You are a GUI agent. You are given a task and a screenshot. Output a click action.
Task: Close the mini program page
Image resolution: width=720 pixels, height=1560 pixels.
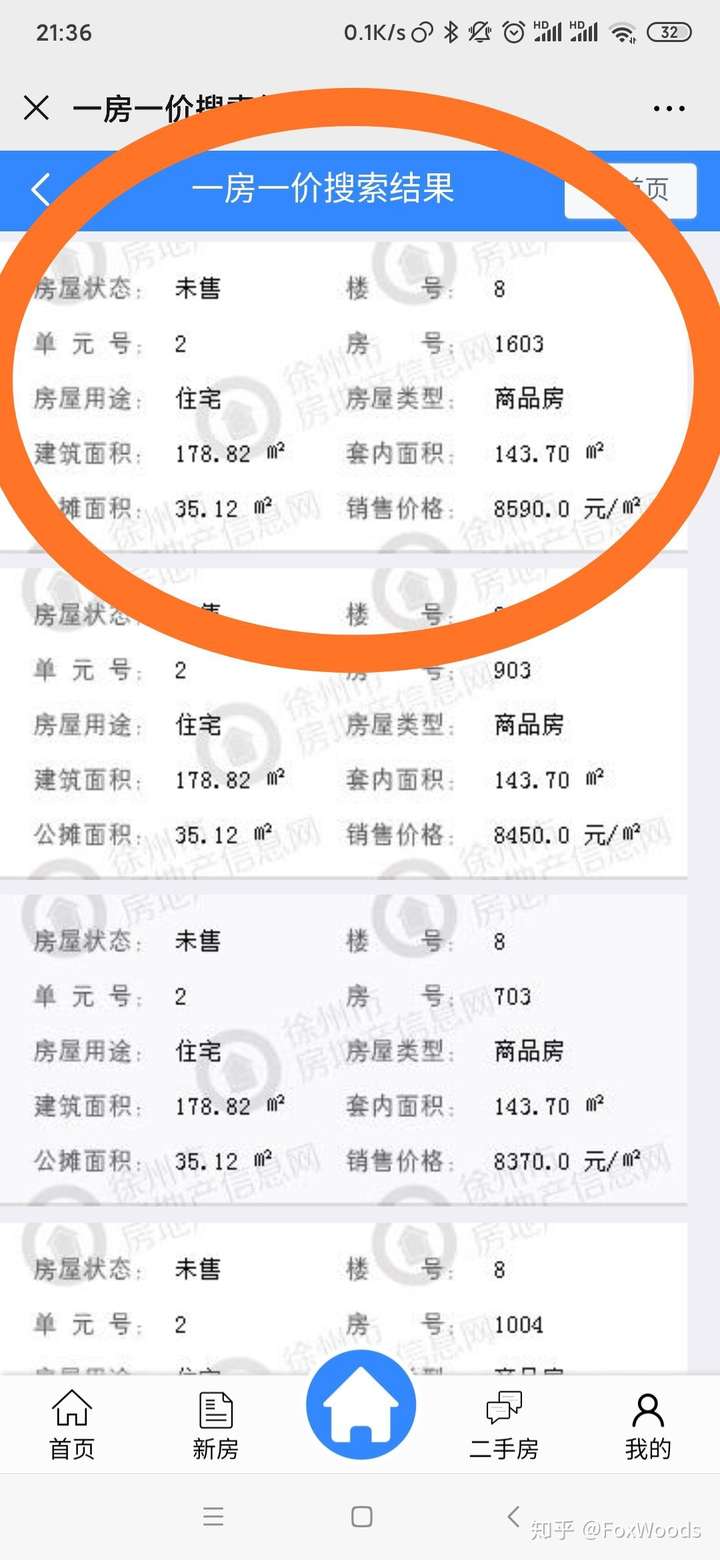[x=36, y=108]
